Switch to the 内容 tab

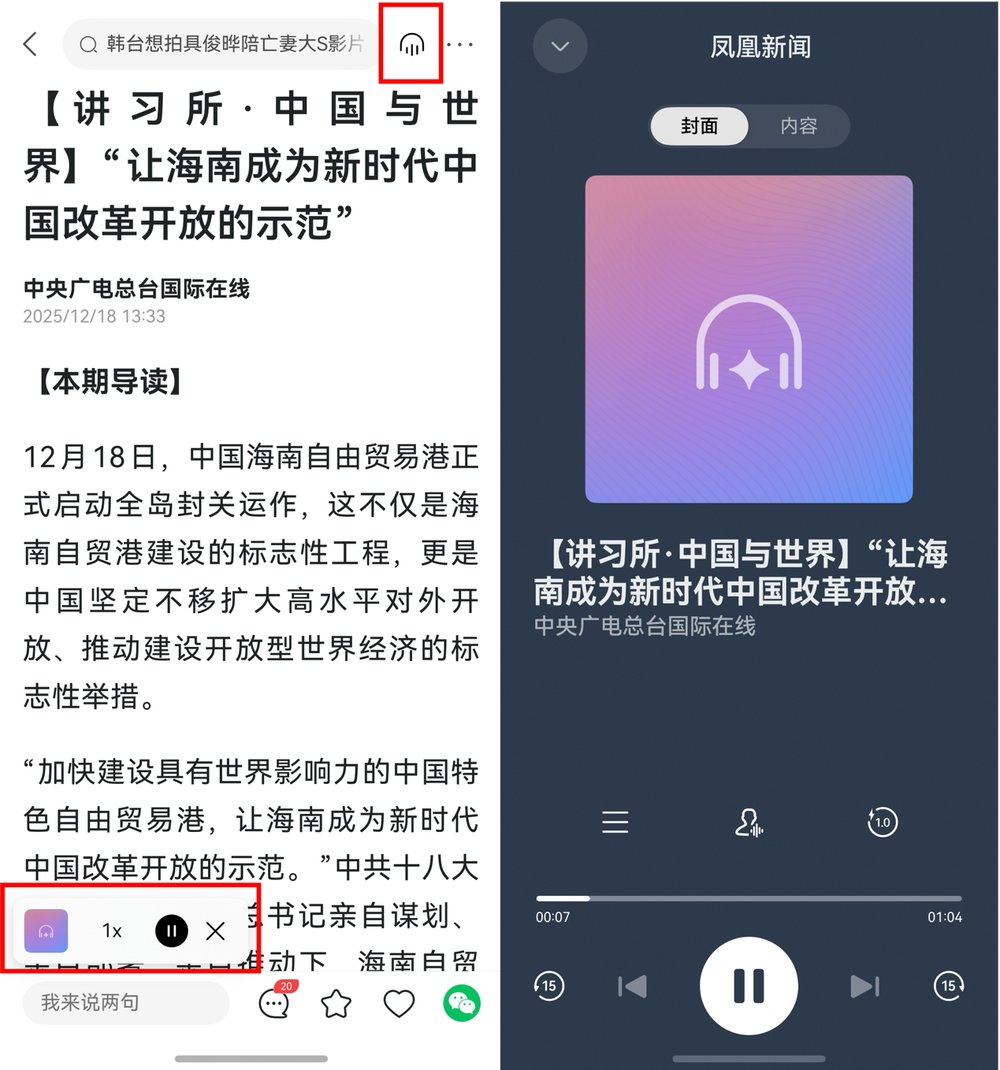(798, 126)
